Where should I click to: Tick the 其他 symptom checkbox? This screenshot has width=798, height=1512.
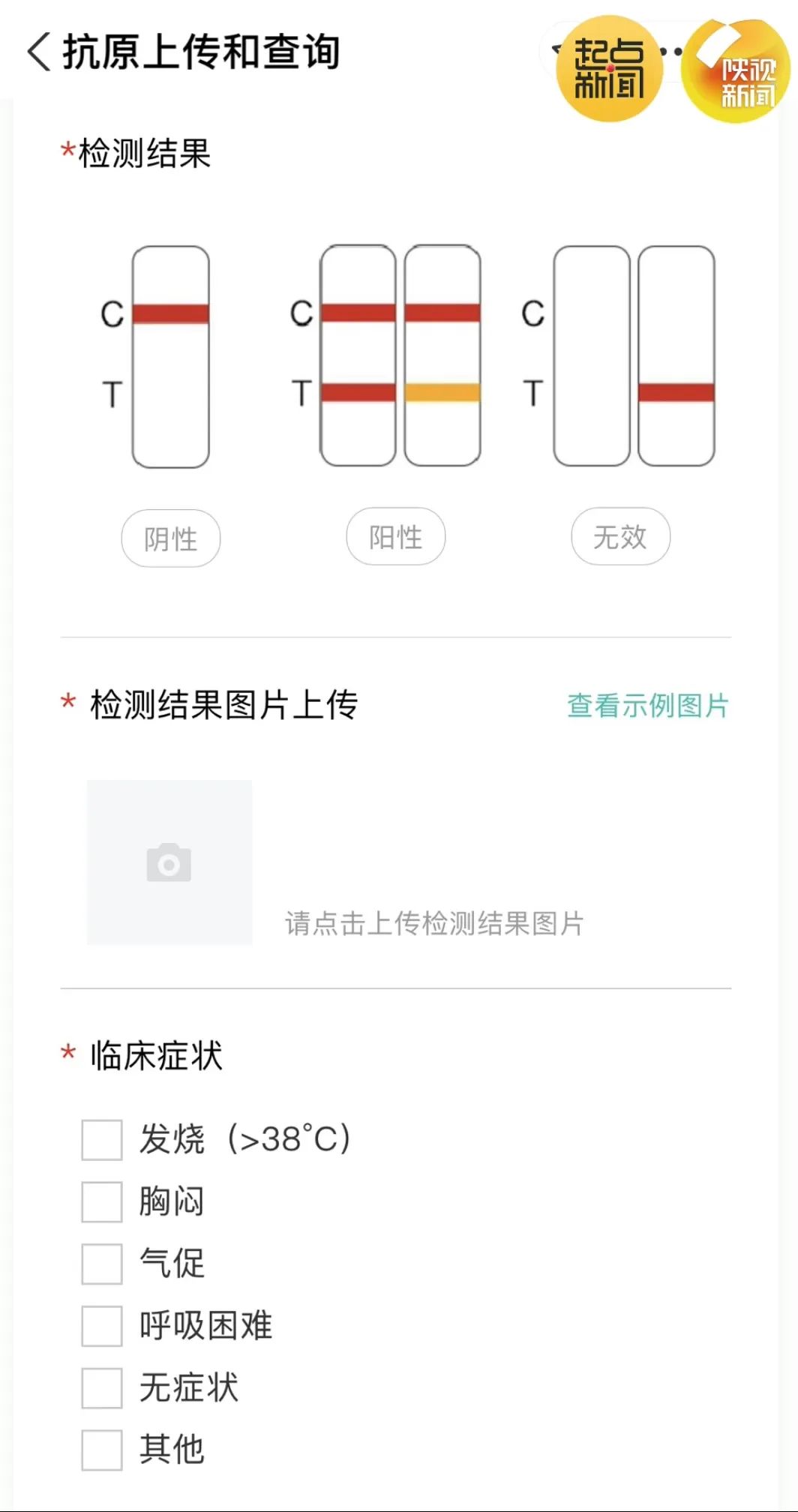(102, 1449)
